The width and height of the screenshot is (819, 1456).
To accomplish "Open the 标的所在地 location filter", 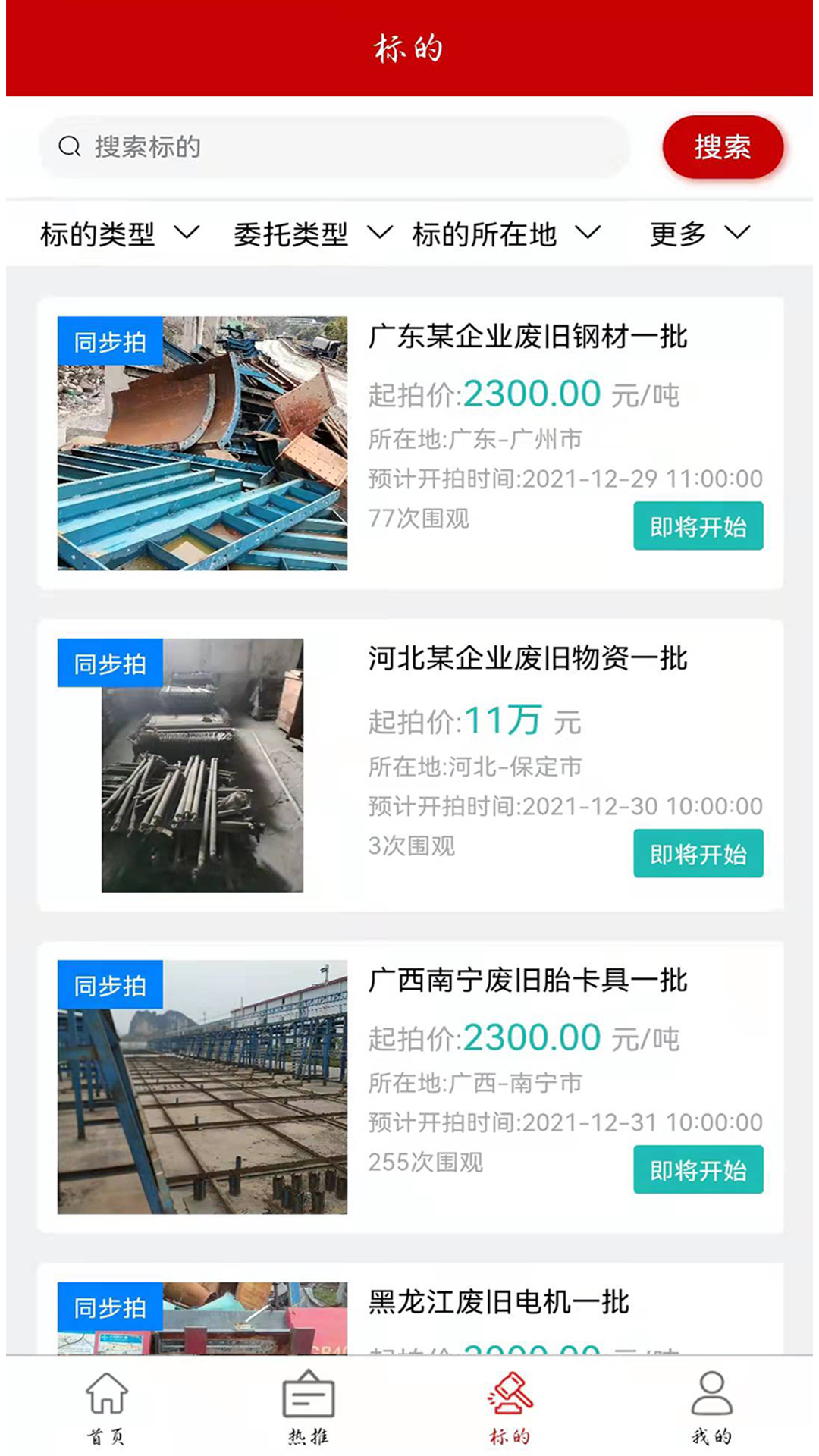I will [x=506, y=234].
